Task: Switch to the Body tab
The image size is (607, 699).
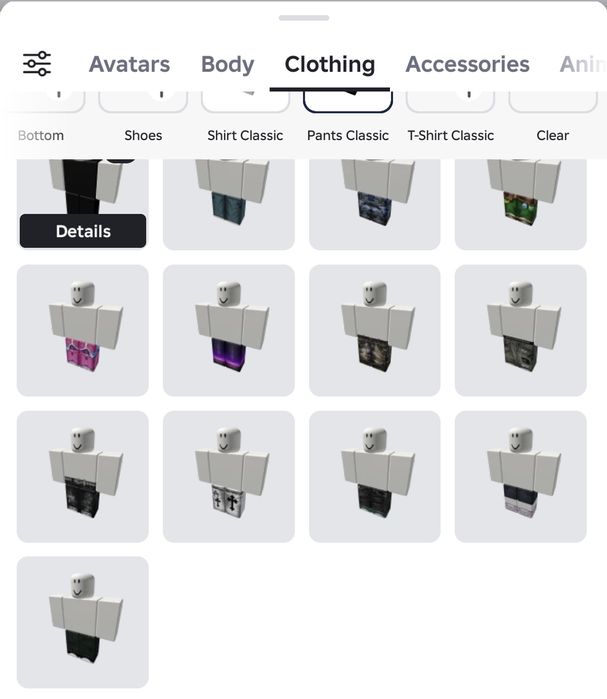Action: (x=227, y=64)
